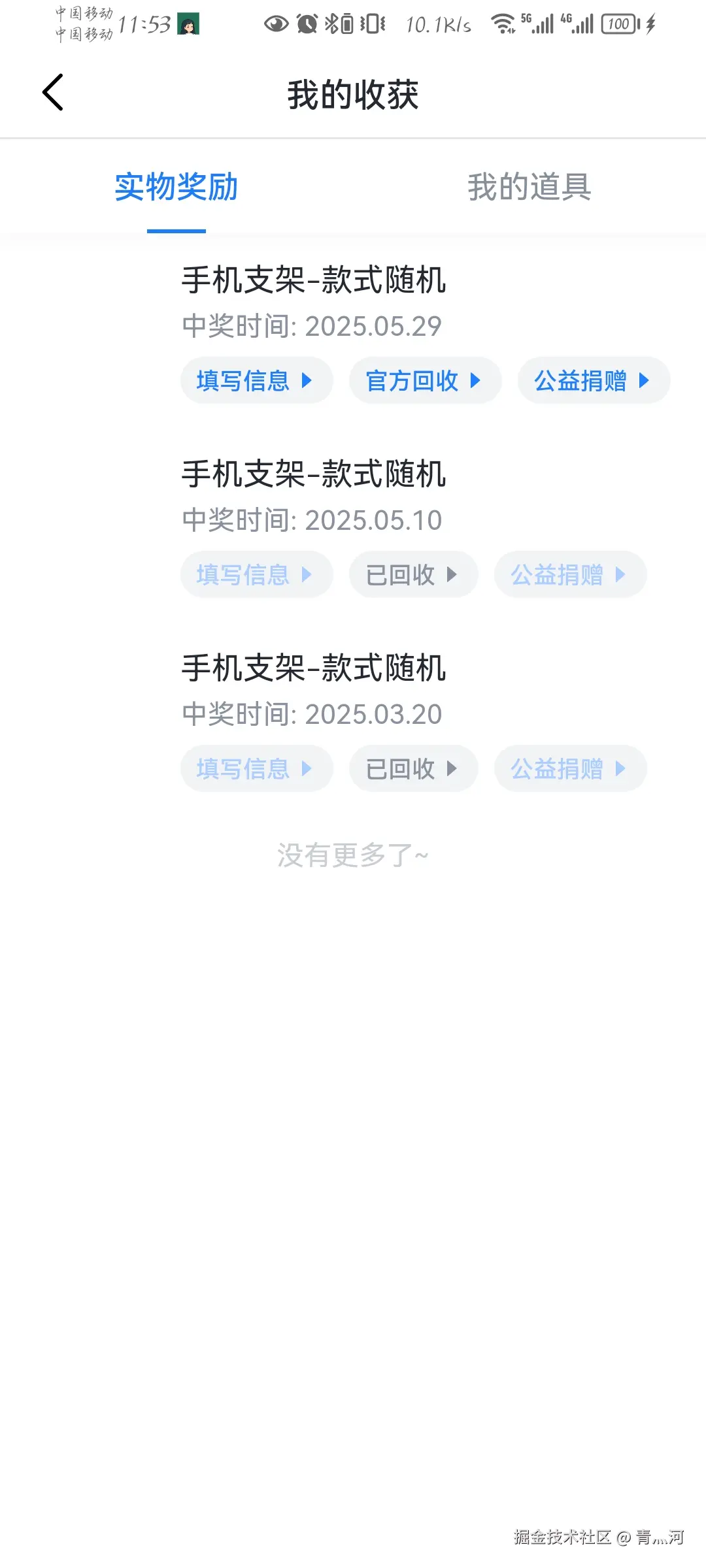The width and height of the screenshot is (706, 1568).
Task: Tap the WiFi icon in the status bar
Action: [503, 24]
